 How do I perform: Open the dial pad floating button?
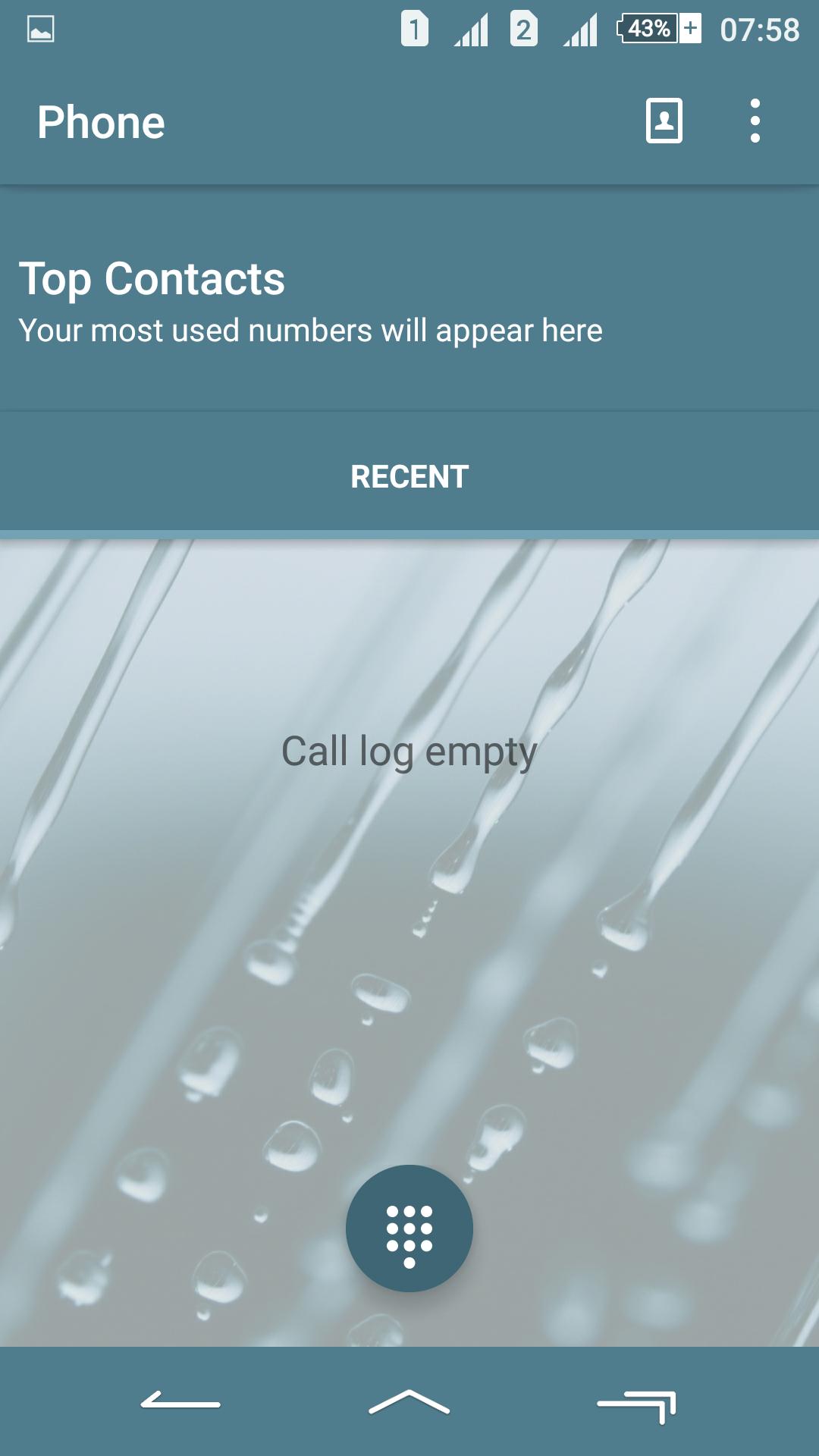(x=408, y=1228)
